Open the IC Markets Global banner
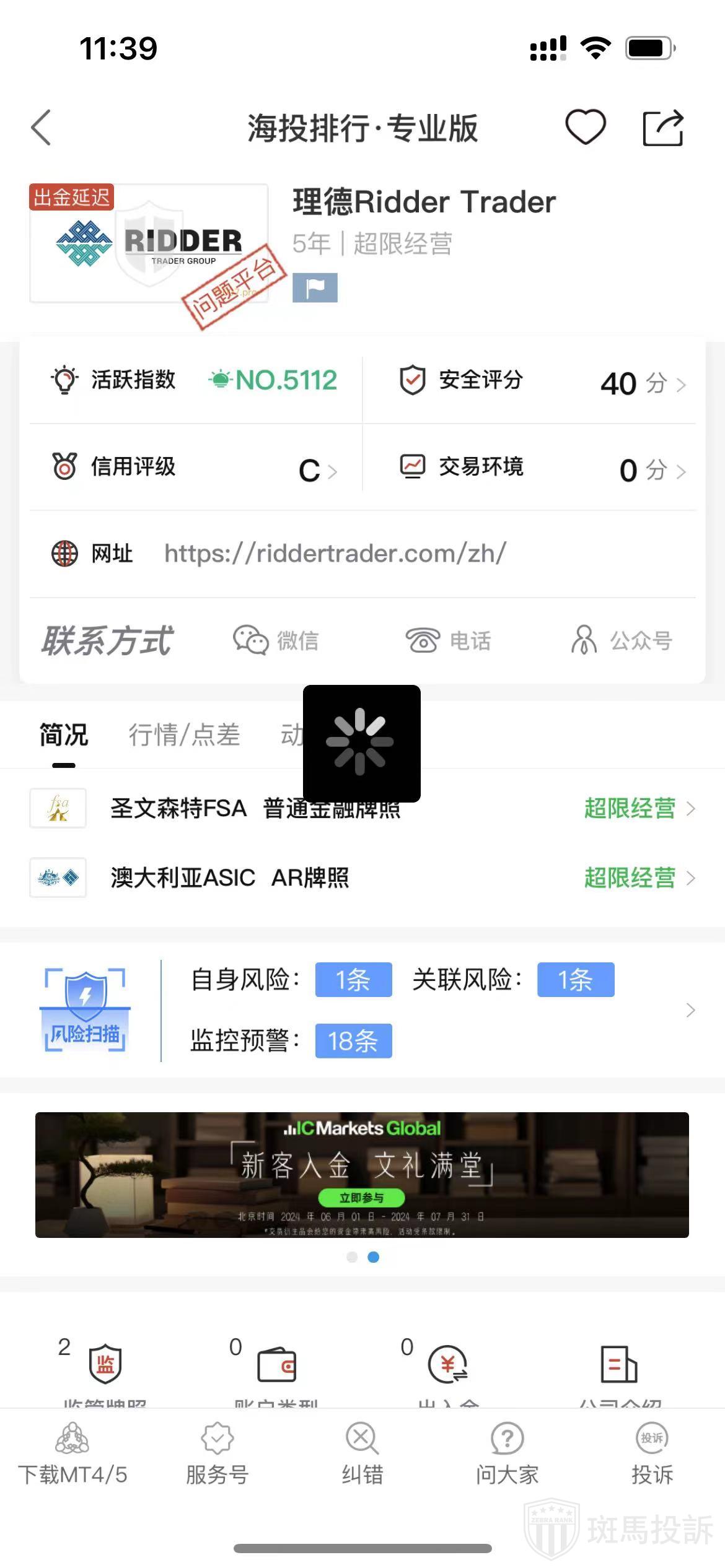Screen dimensions: 725x1568 click(362, 1175)
